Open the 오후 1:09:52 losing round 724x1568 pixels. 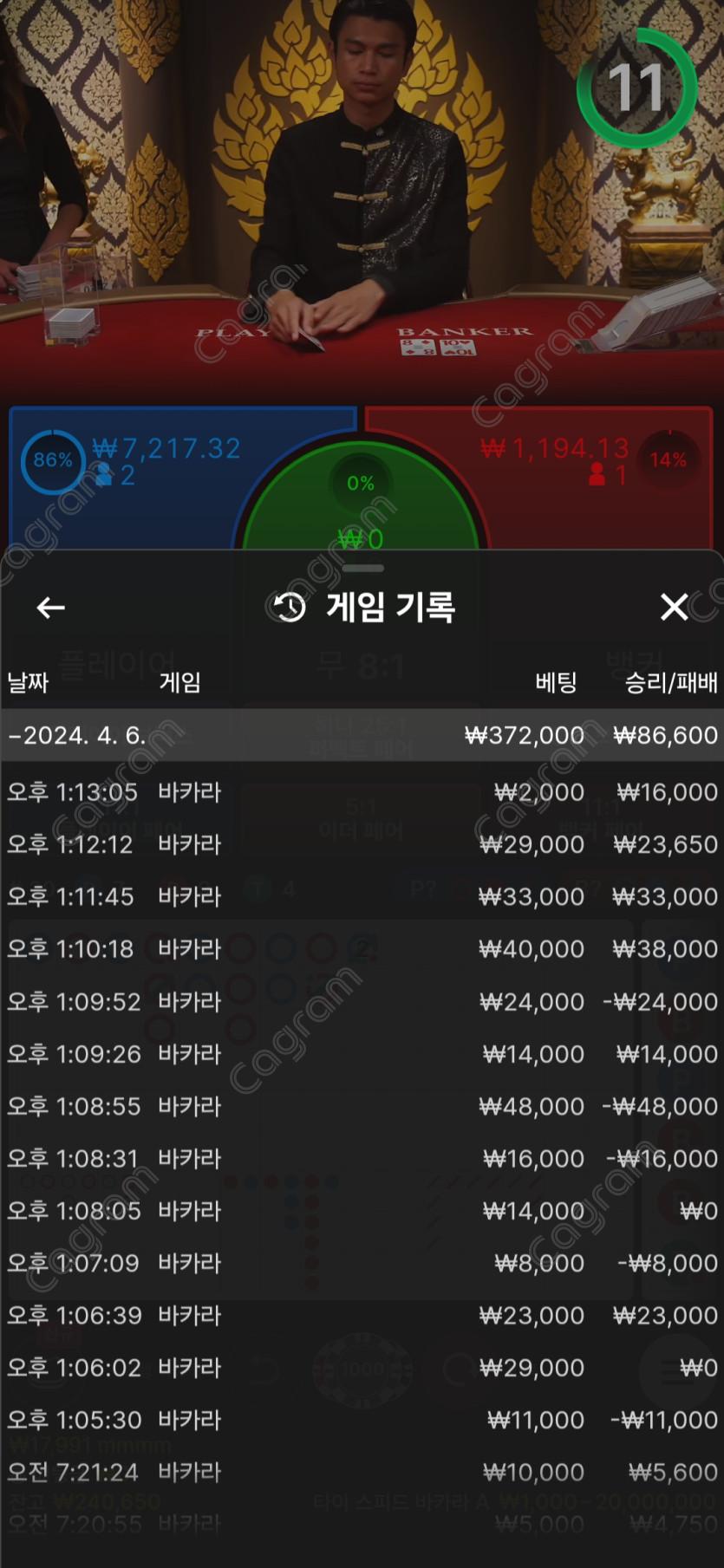362,1002
